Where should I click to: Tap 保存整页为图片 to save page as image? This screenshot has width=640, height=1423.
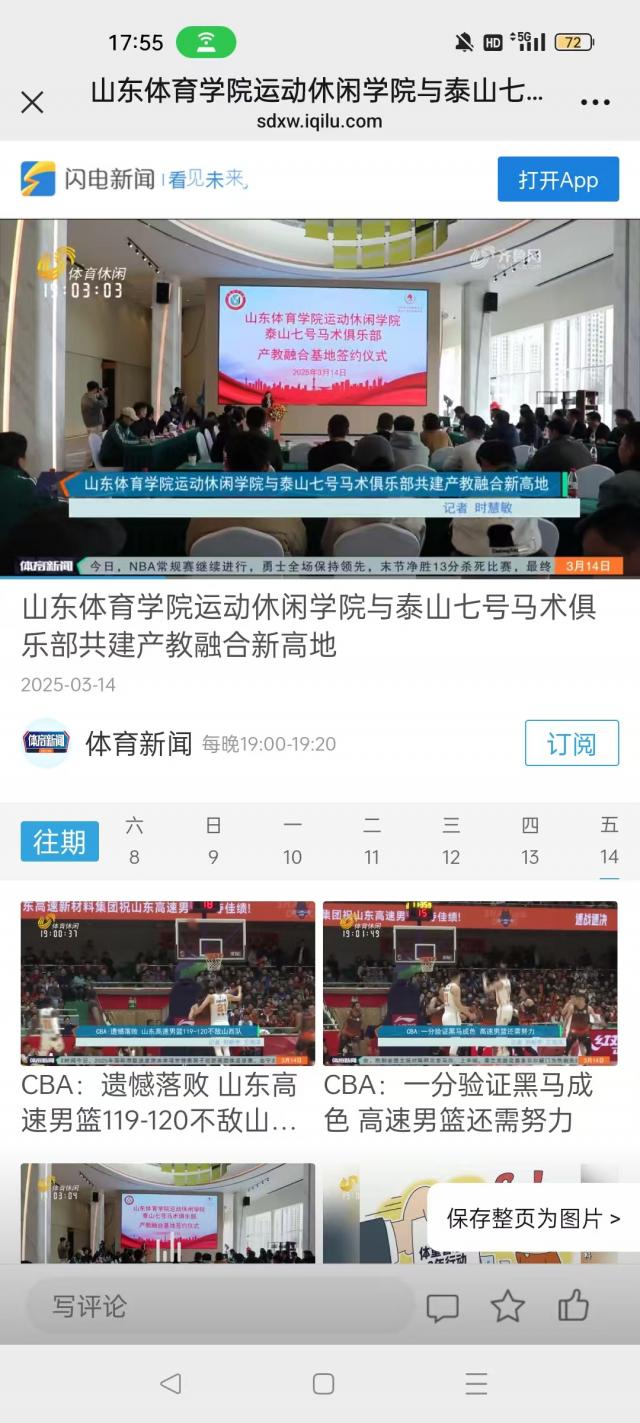533,1218
